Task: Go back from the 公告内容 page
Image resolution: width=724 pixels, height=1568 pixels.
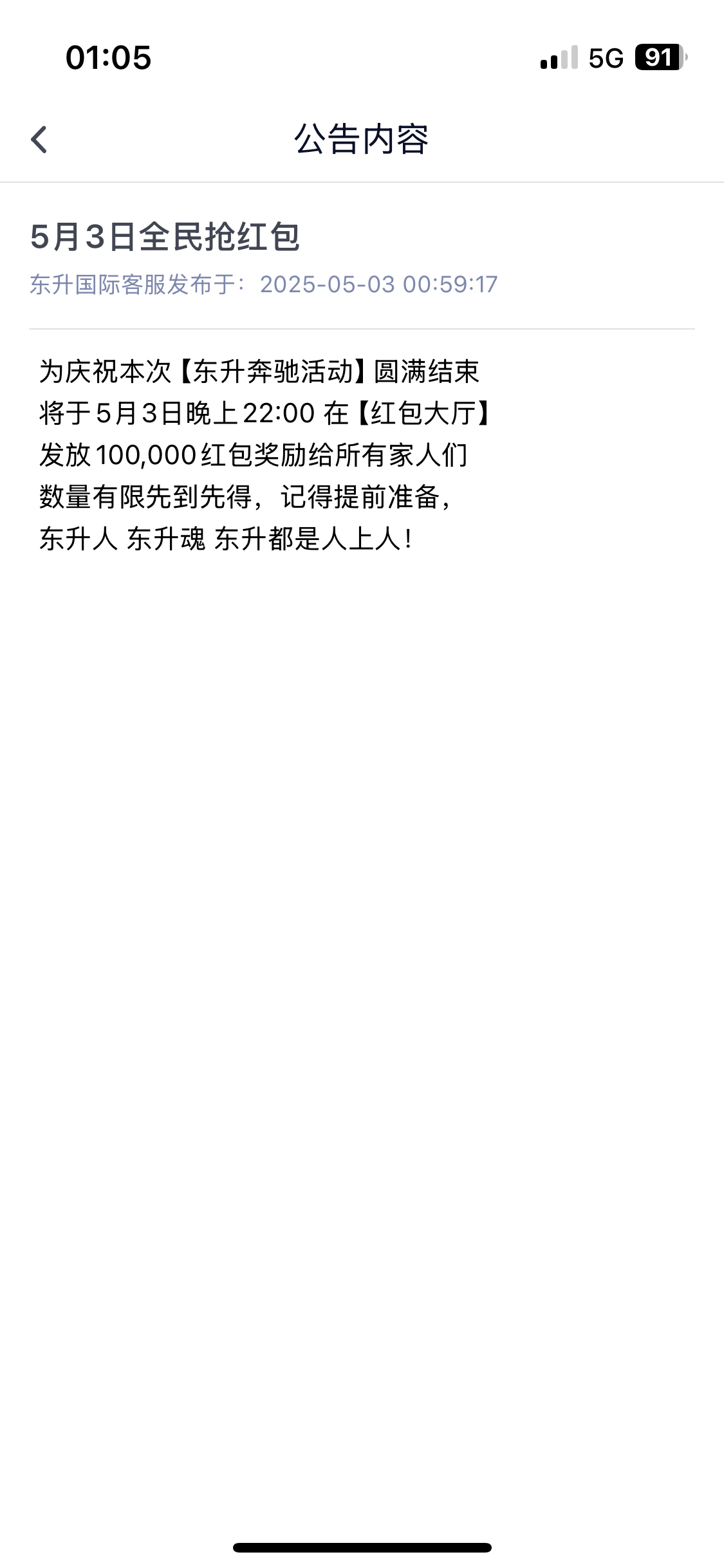Action: point(39,140)
